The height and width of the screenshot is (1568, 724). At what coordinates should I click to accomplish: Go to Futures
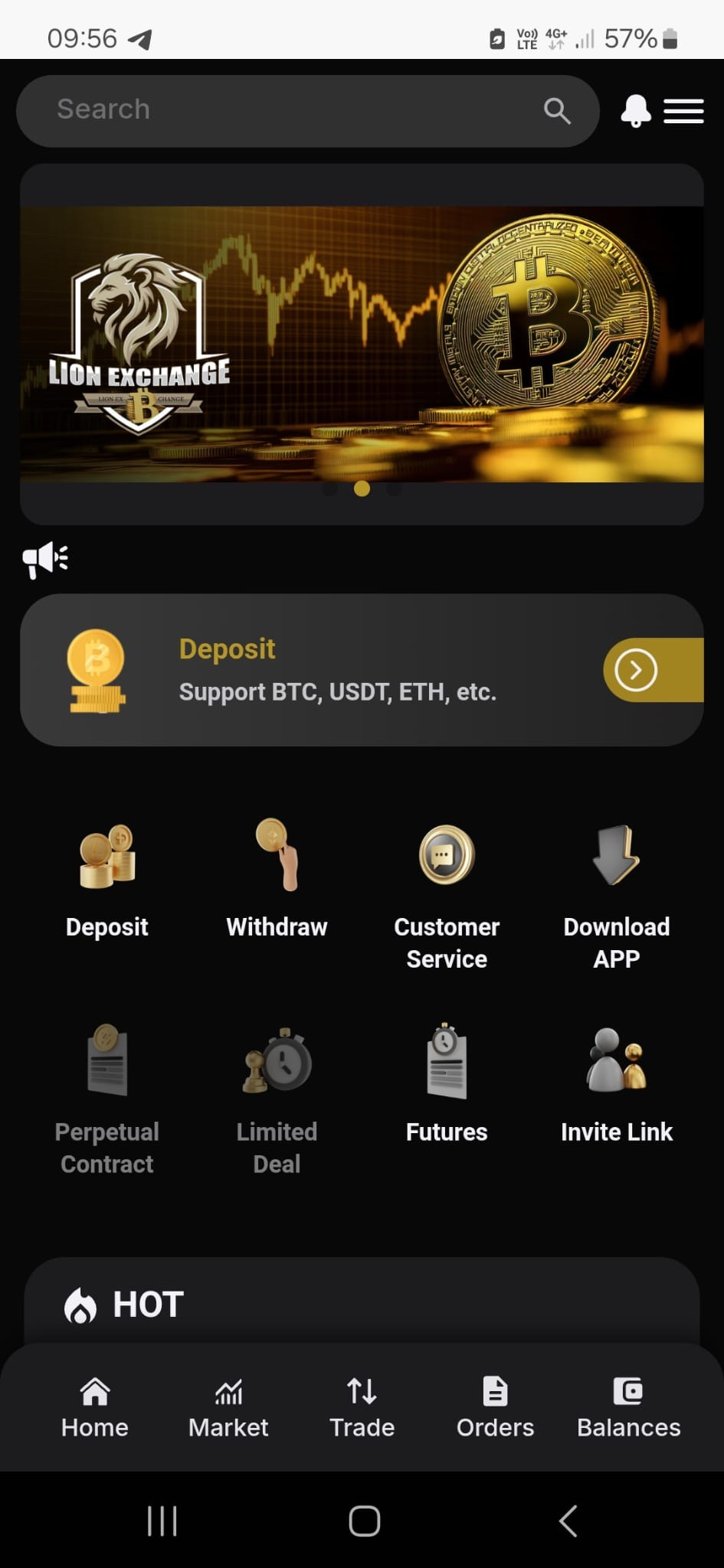coord(447,1084)
